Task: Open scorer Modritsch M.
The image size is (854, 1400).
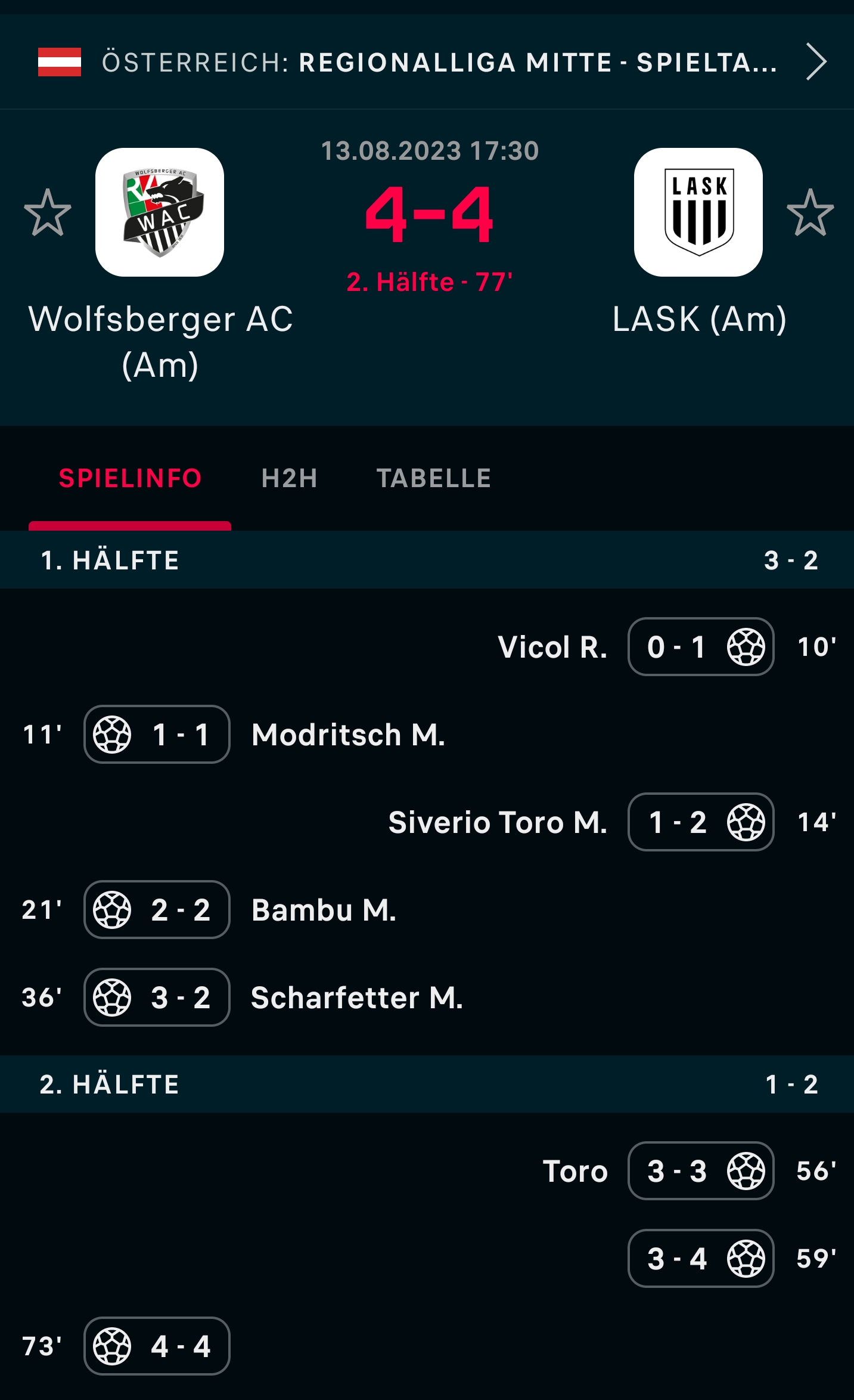Action: point(349,735)
